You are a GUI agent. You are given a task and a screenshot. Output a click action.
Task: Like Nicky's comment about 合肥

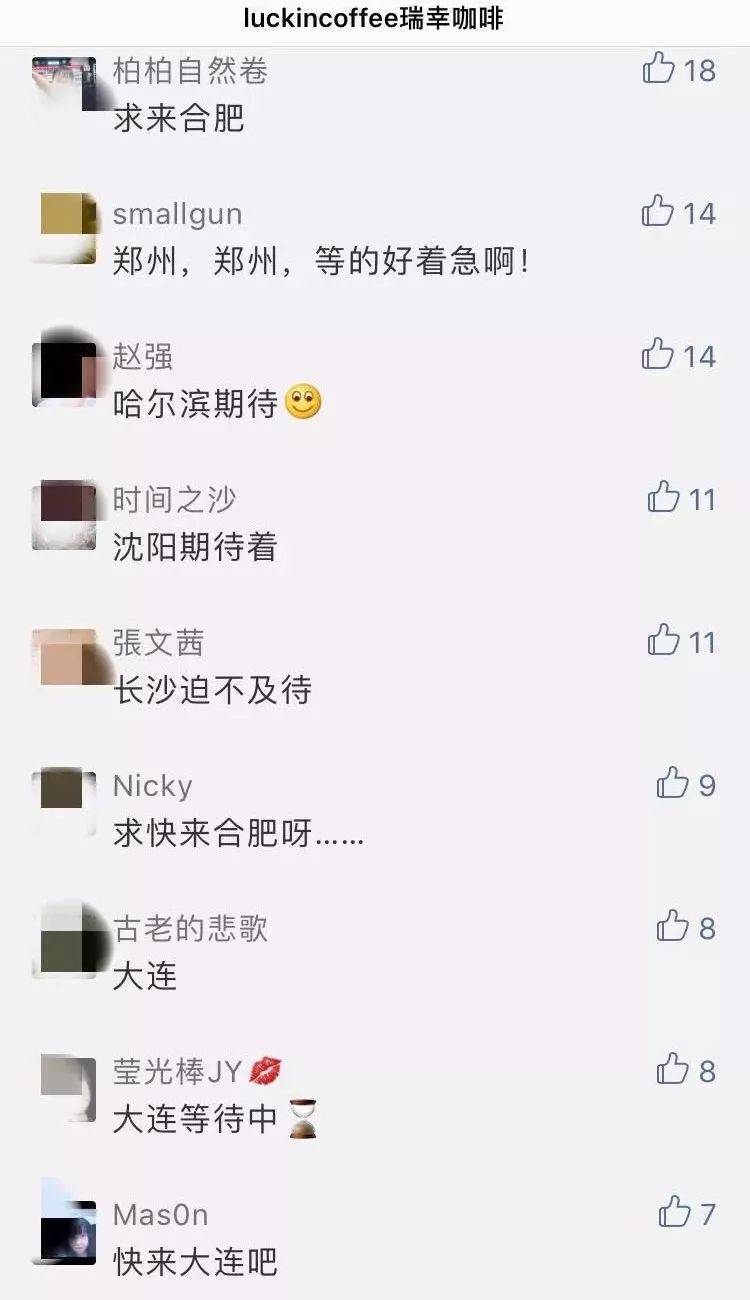pyautogui.click(x=673, y=783)
